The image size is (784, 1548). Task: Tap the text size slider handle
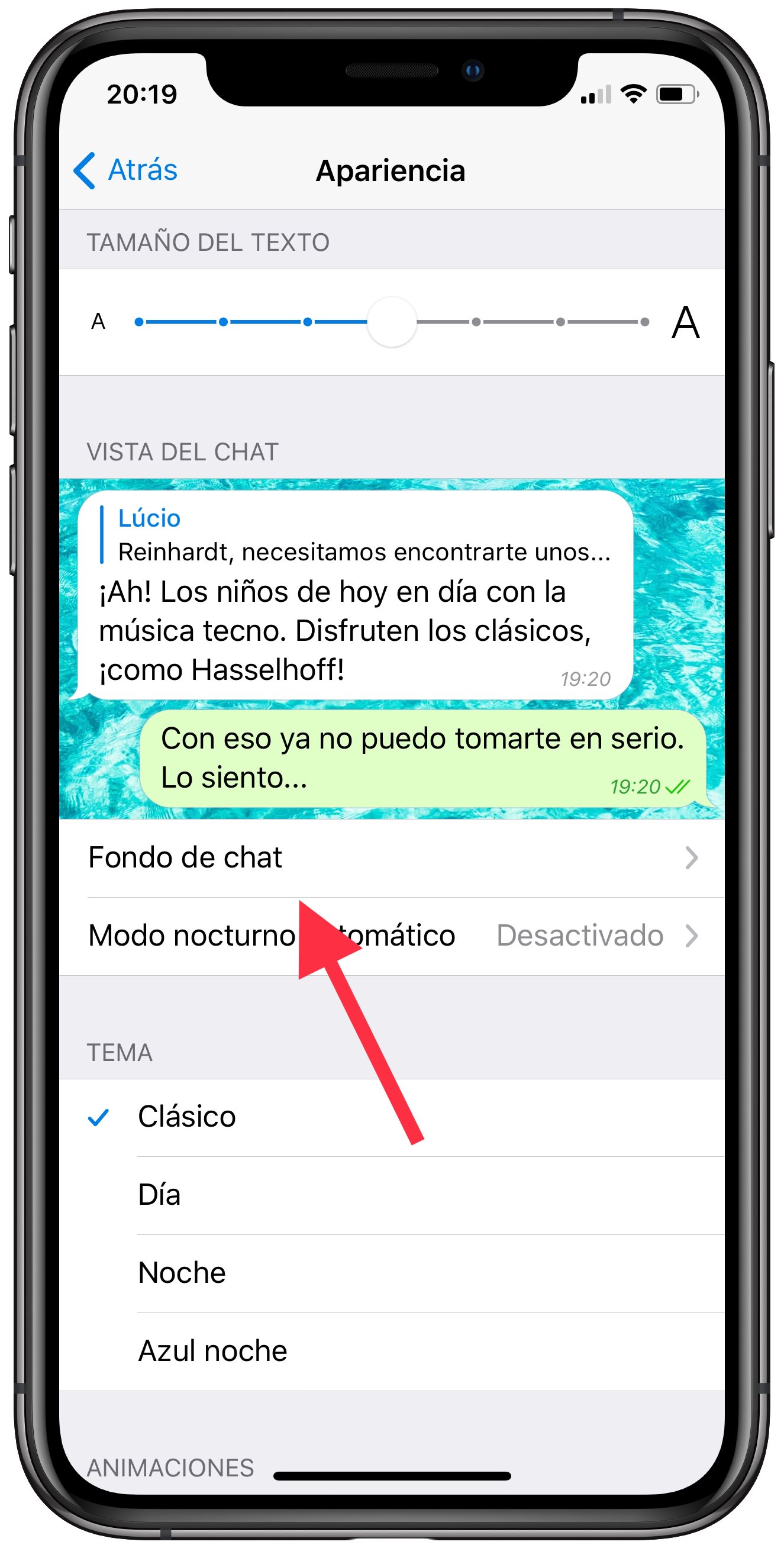[x=392, y=321]
